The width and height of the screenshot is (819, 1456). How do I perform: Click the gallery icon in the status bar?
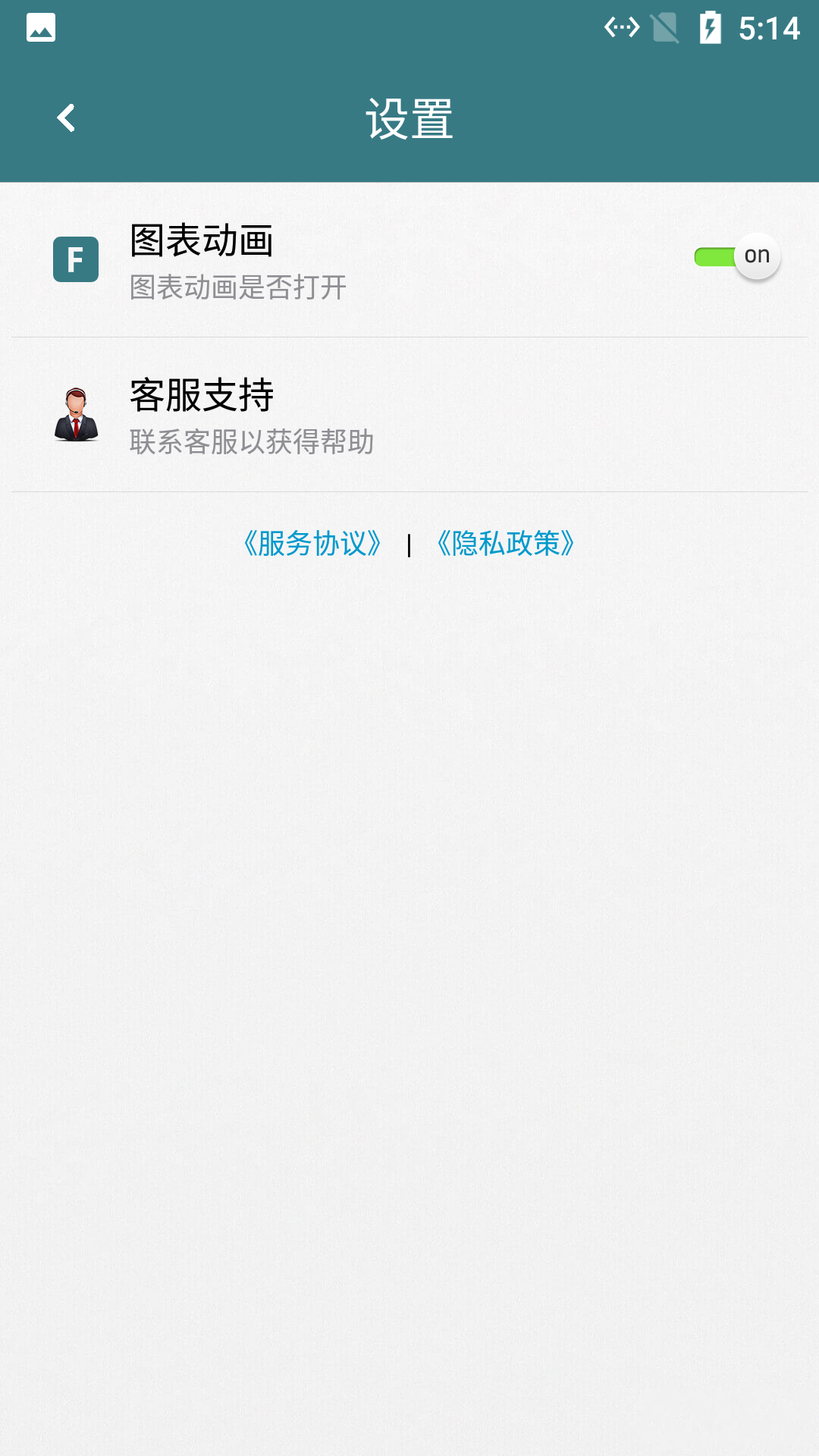(x=41, y=27)
